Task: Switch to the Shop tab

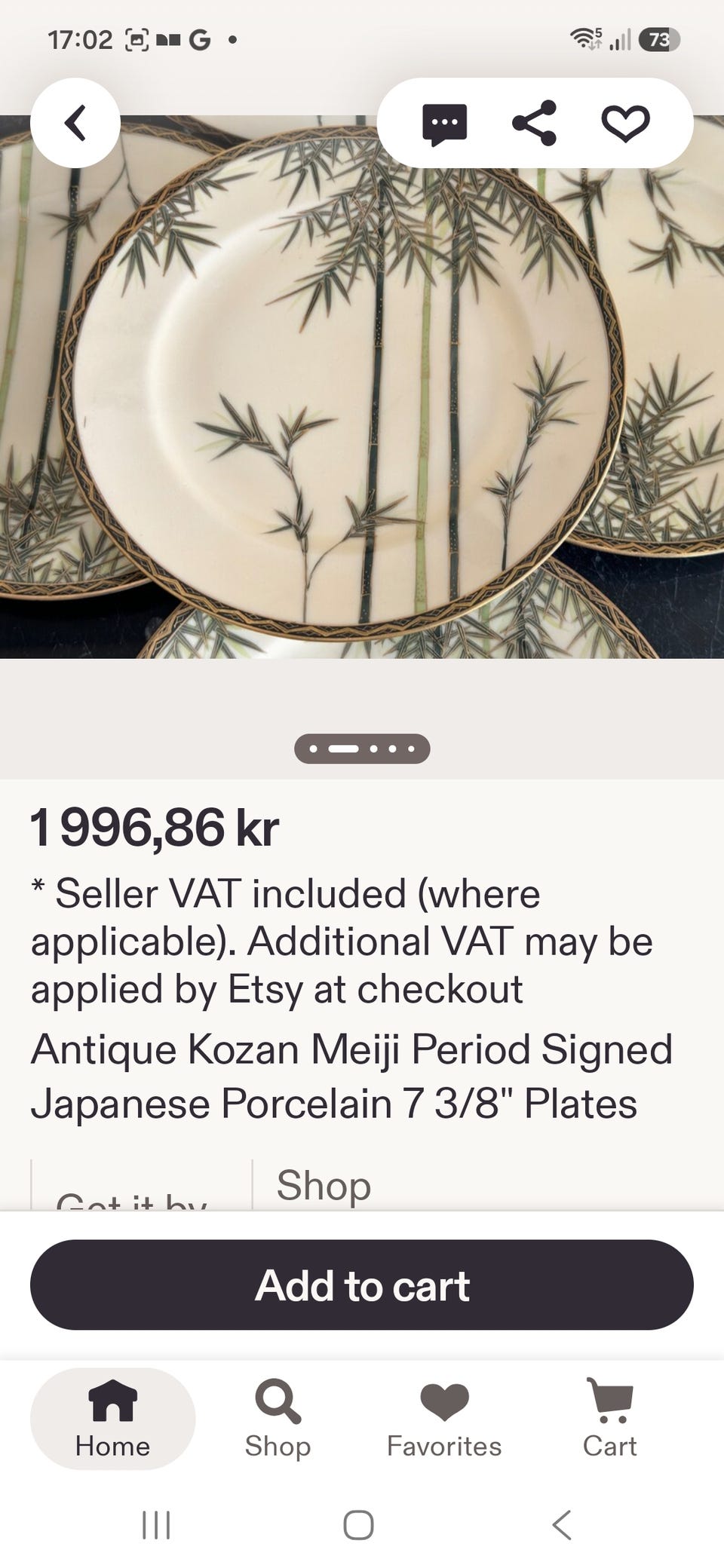Action: pos(278,1419)
